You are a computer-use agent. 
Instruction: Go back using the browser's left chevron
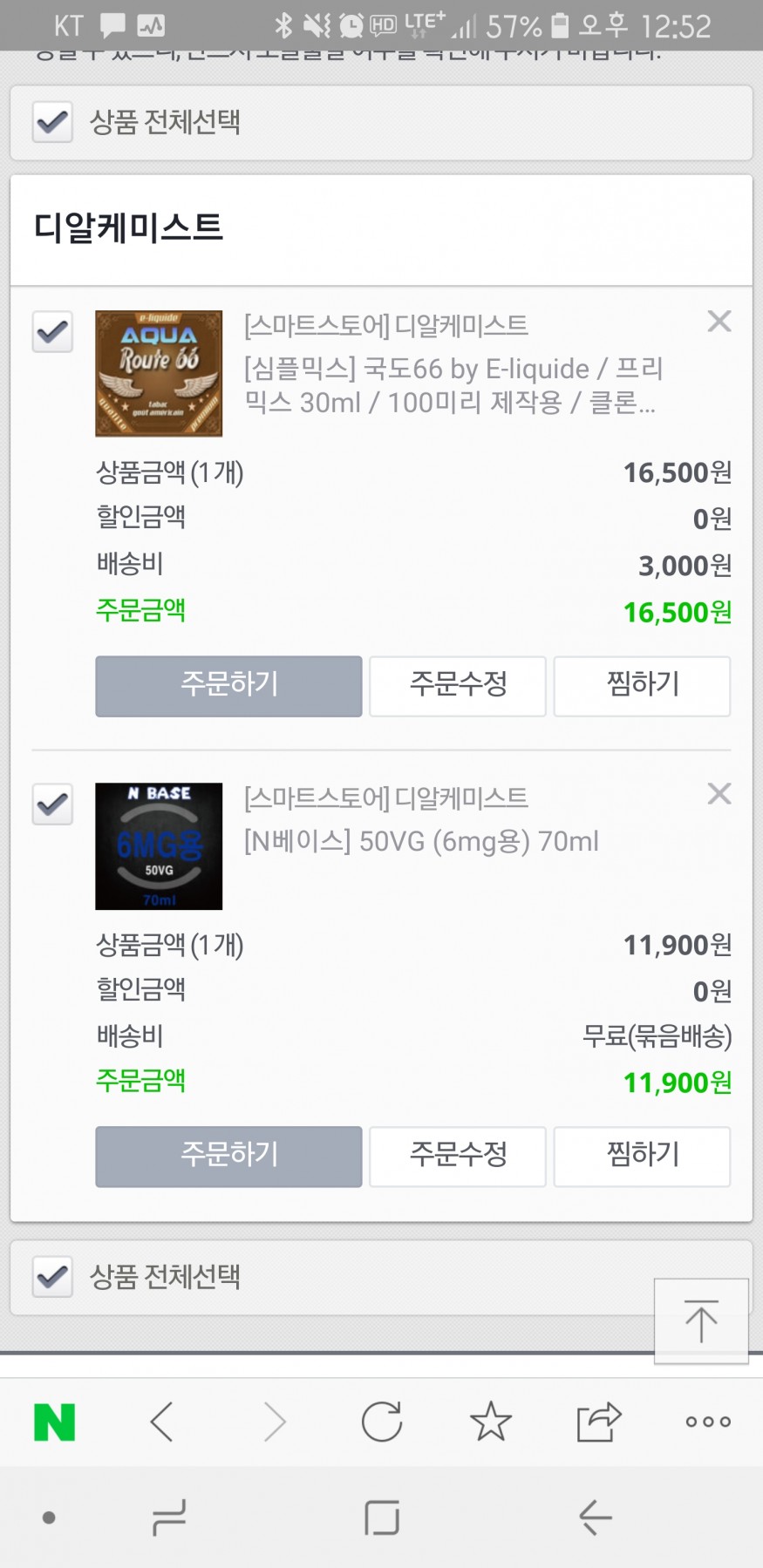(162, 1422)
